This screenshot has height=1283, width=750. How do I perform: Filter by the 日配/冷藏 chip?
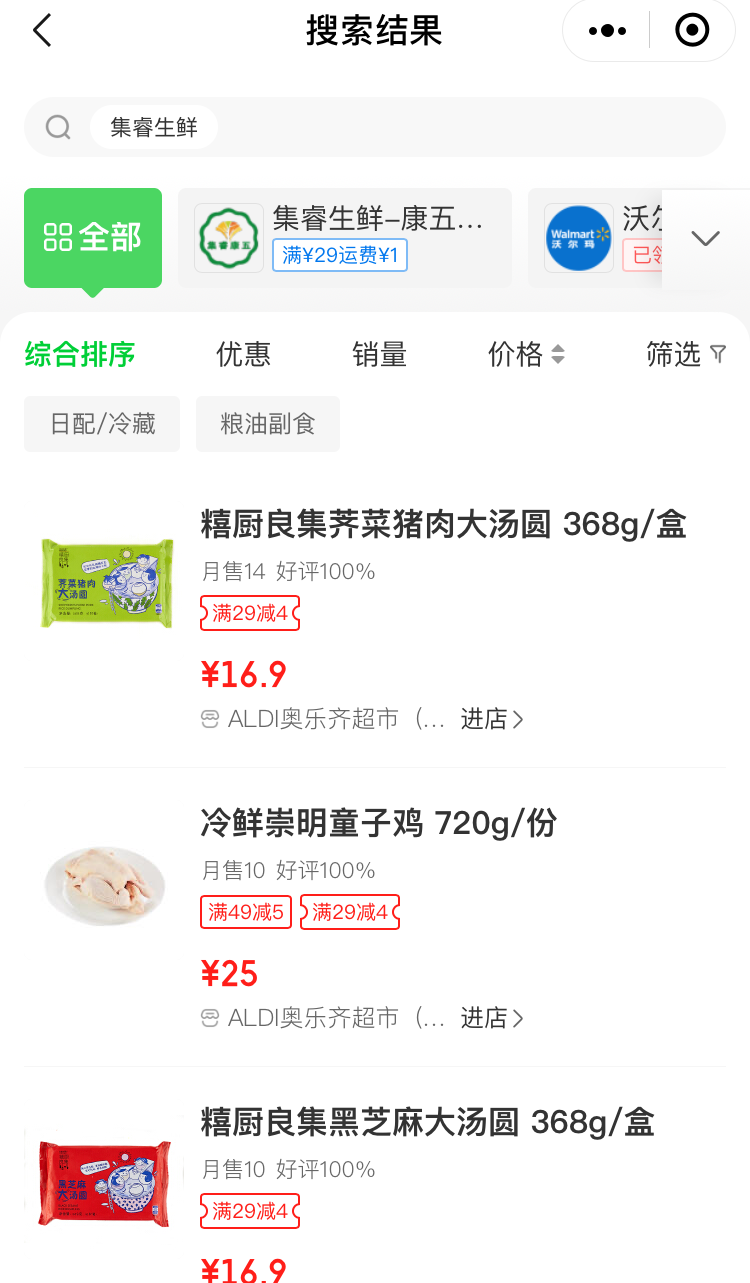coord(103,424)
